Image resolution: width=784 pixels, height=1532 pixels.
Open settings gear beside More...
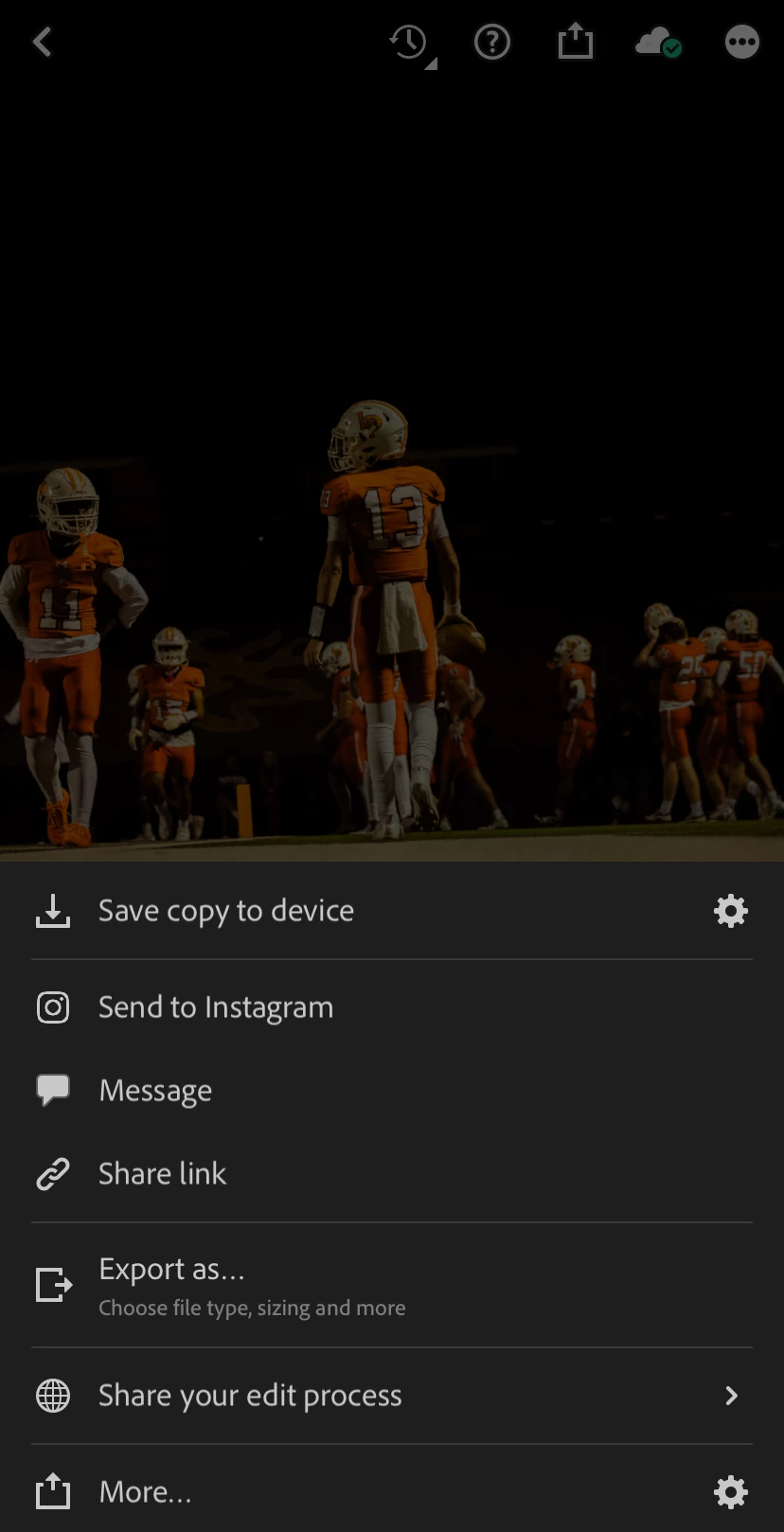click(730, 1492)
